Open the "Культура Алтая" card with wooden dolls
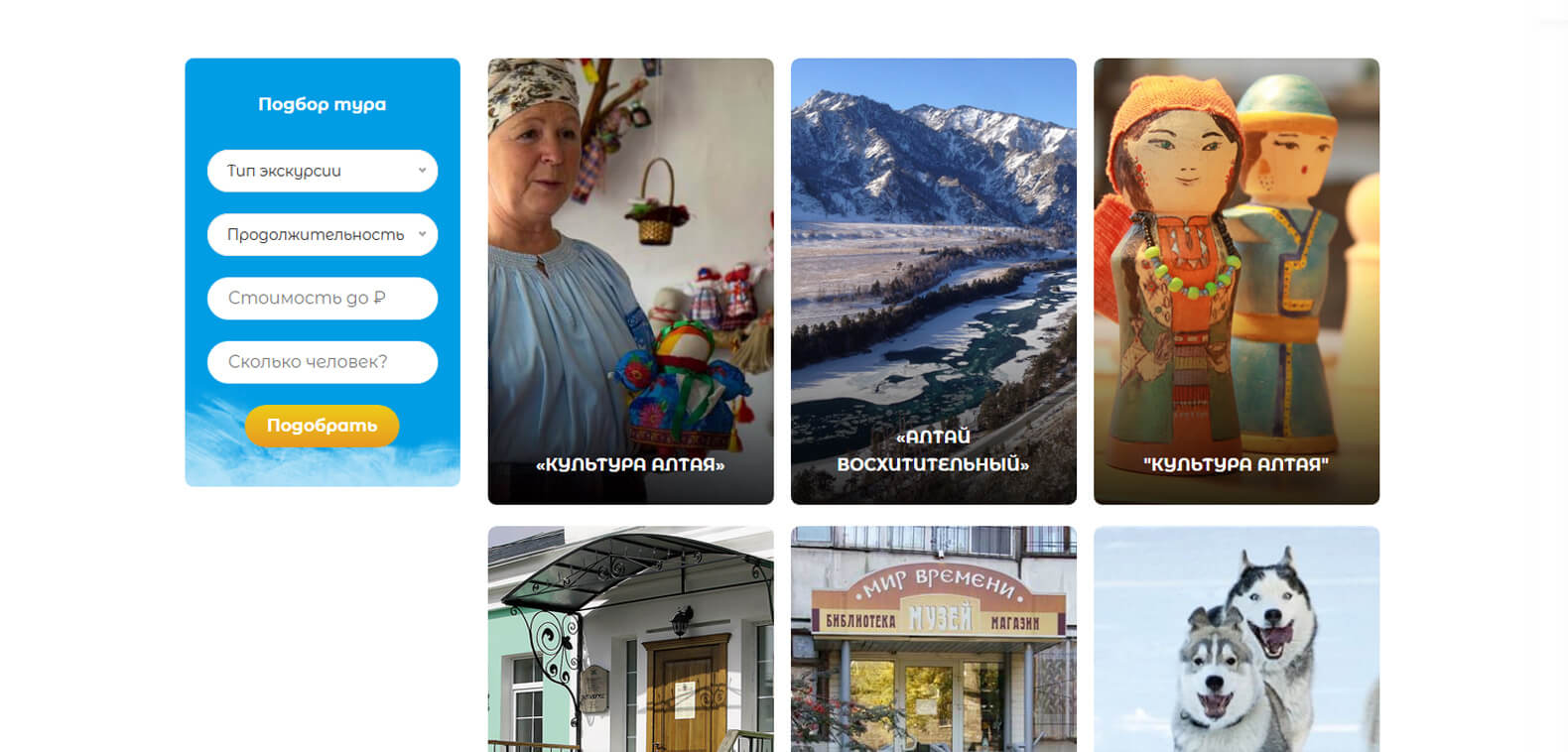1568x752 pixels. pos(1236,281)
